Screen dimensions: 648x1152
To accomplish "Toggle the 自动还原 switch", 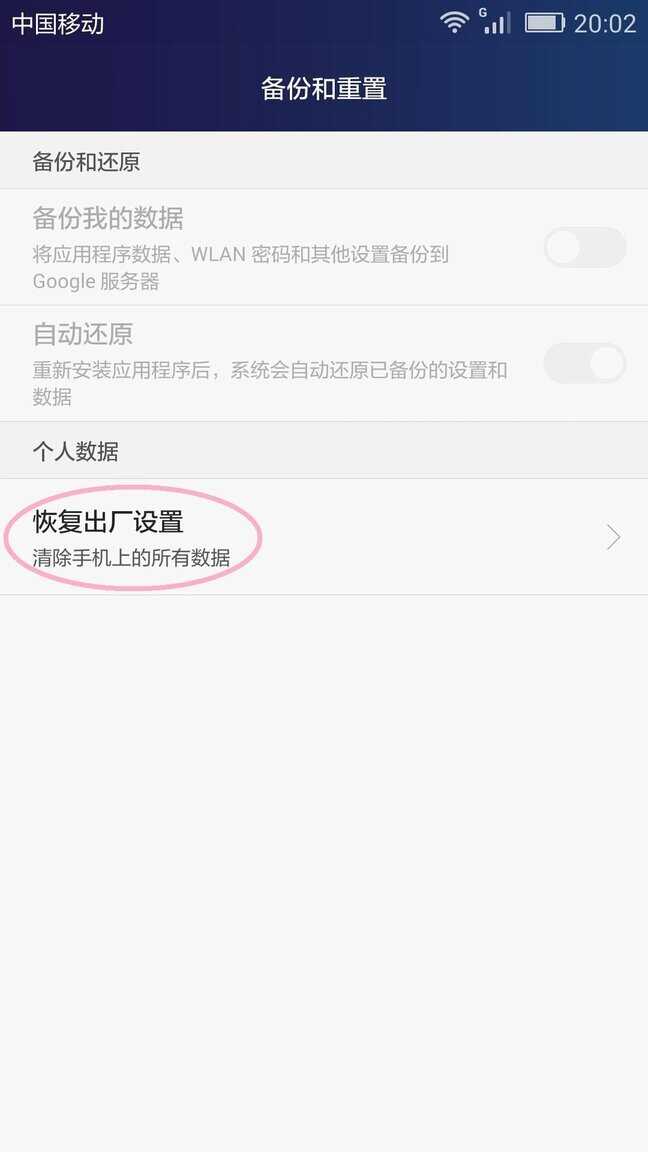I will pos(585,363).
